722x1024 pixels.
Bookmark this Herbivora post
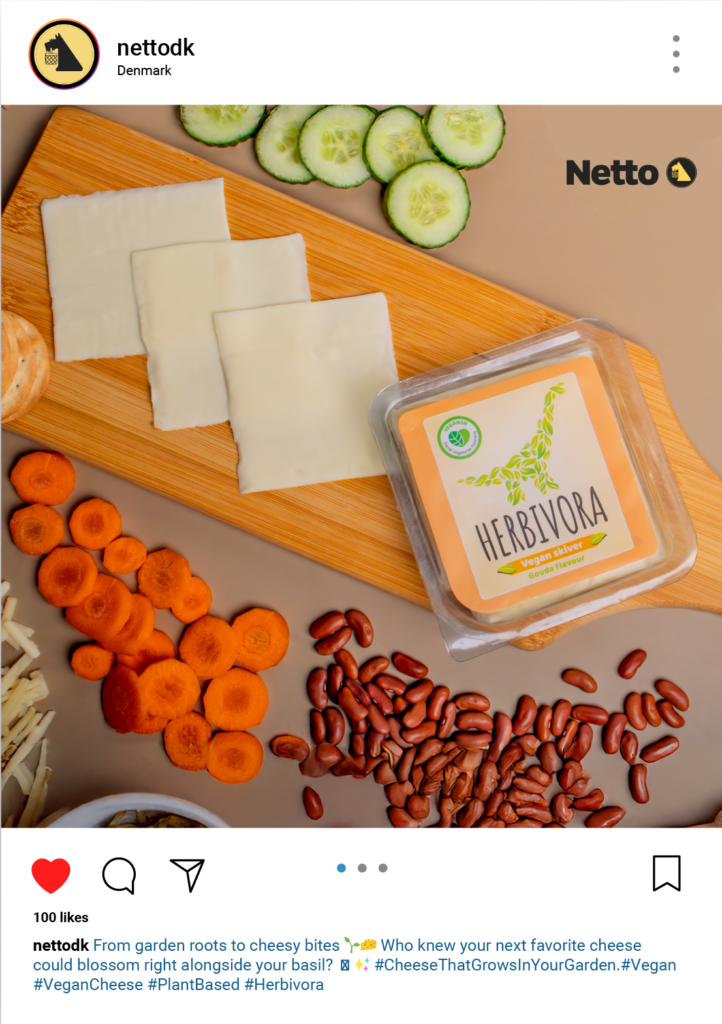pyautogui.click(x=667, y=873)
